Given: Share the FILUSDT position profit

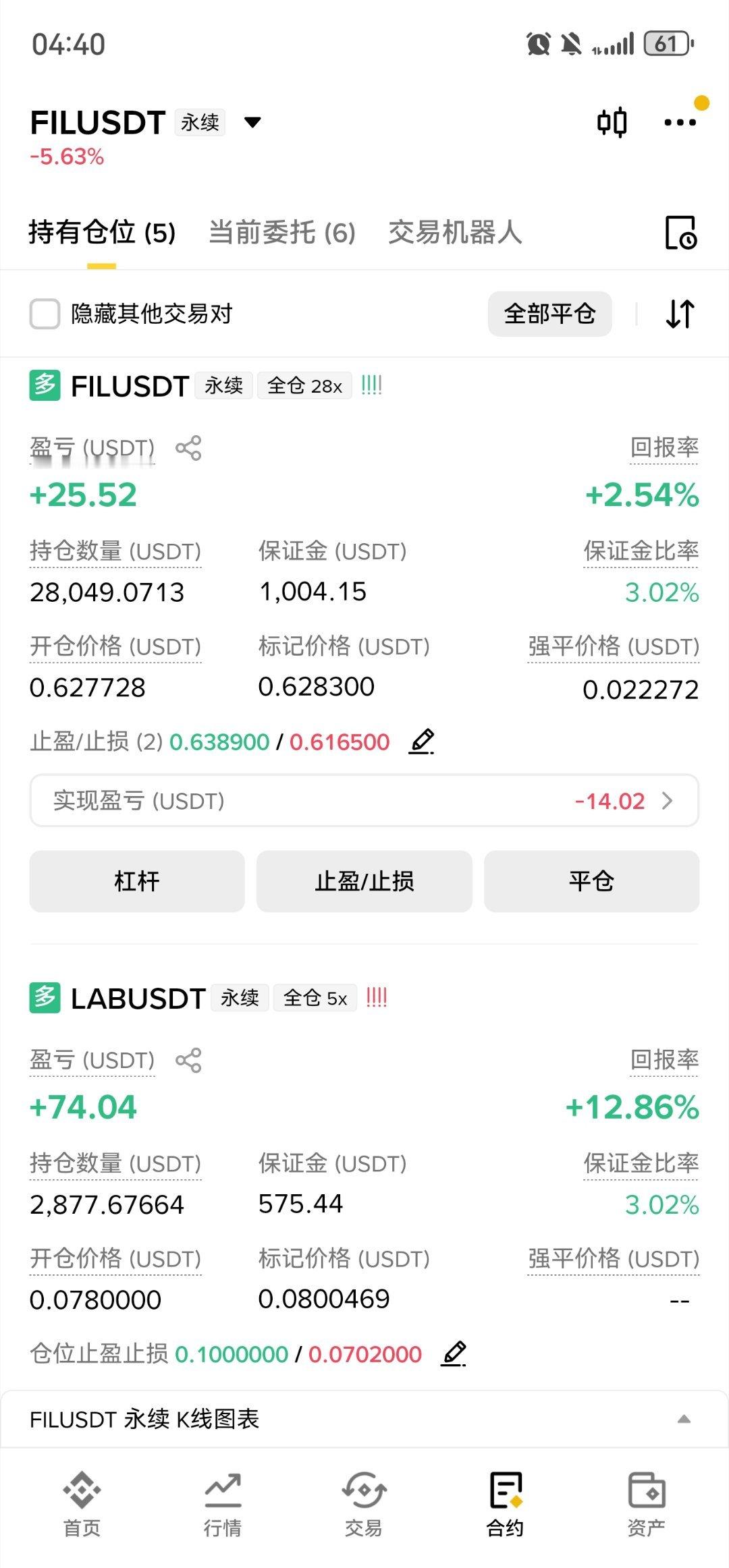Looking at the screenshot, I should click(188, 448).
